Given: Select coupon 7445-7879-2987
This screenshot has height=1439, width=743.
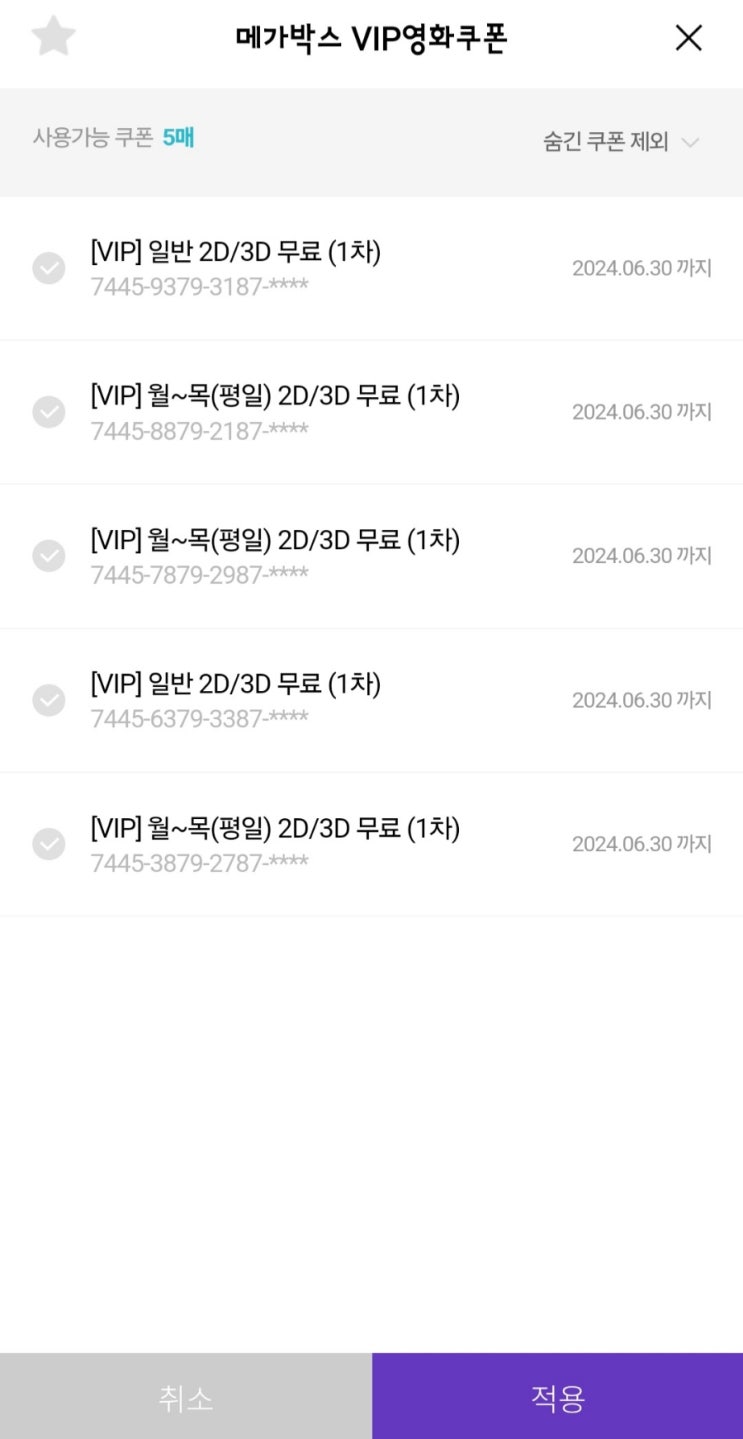Looking at the screenshot, I should 49,556.
